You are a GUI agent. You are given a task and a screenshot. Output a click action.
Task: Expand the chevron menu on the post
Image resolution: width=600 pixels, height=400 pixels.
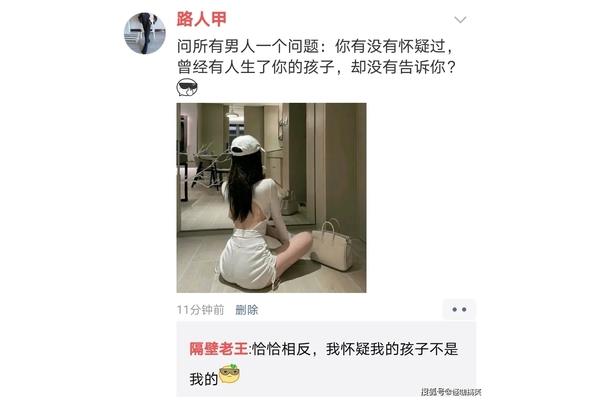click(459, 20)
